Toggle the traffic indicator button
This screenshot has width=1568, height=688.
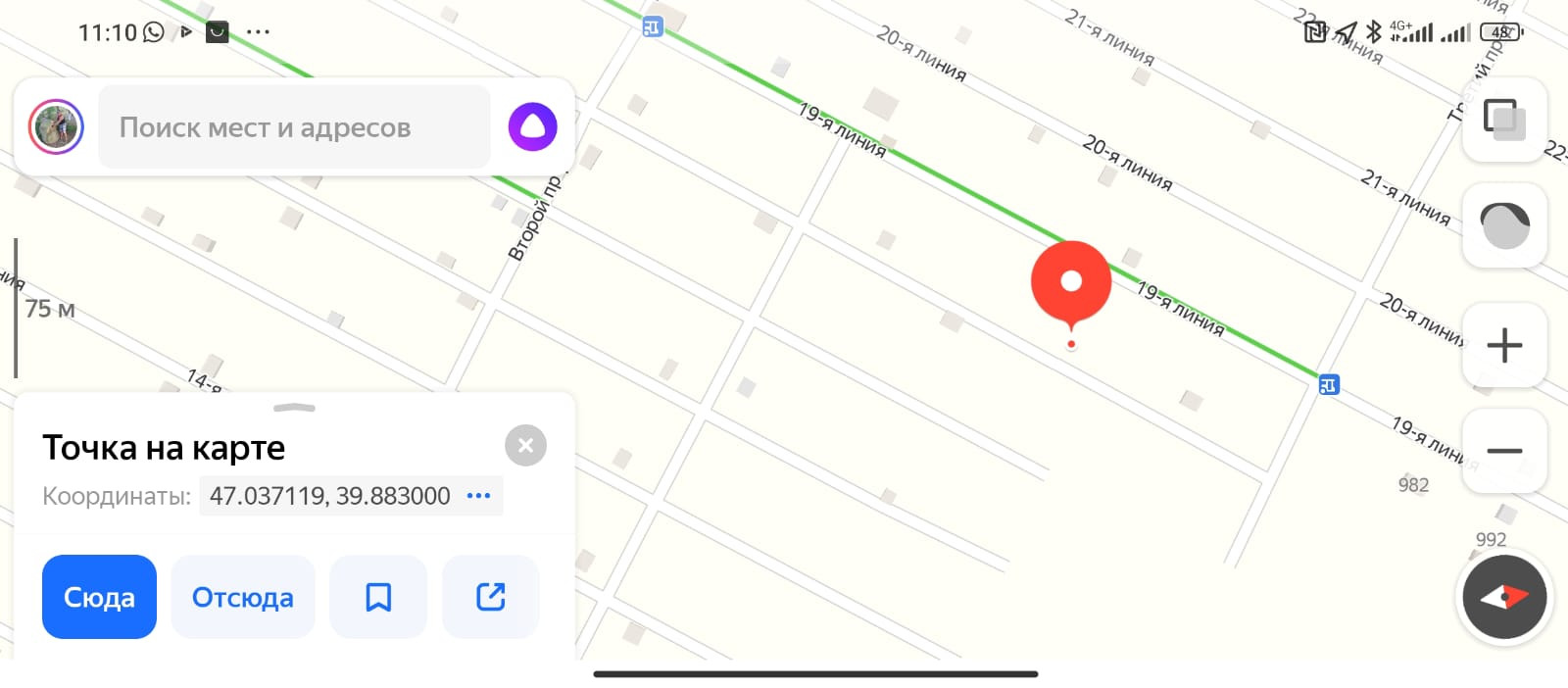click(x=1503, y=226)
